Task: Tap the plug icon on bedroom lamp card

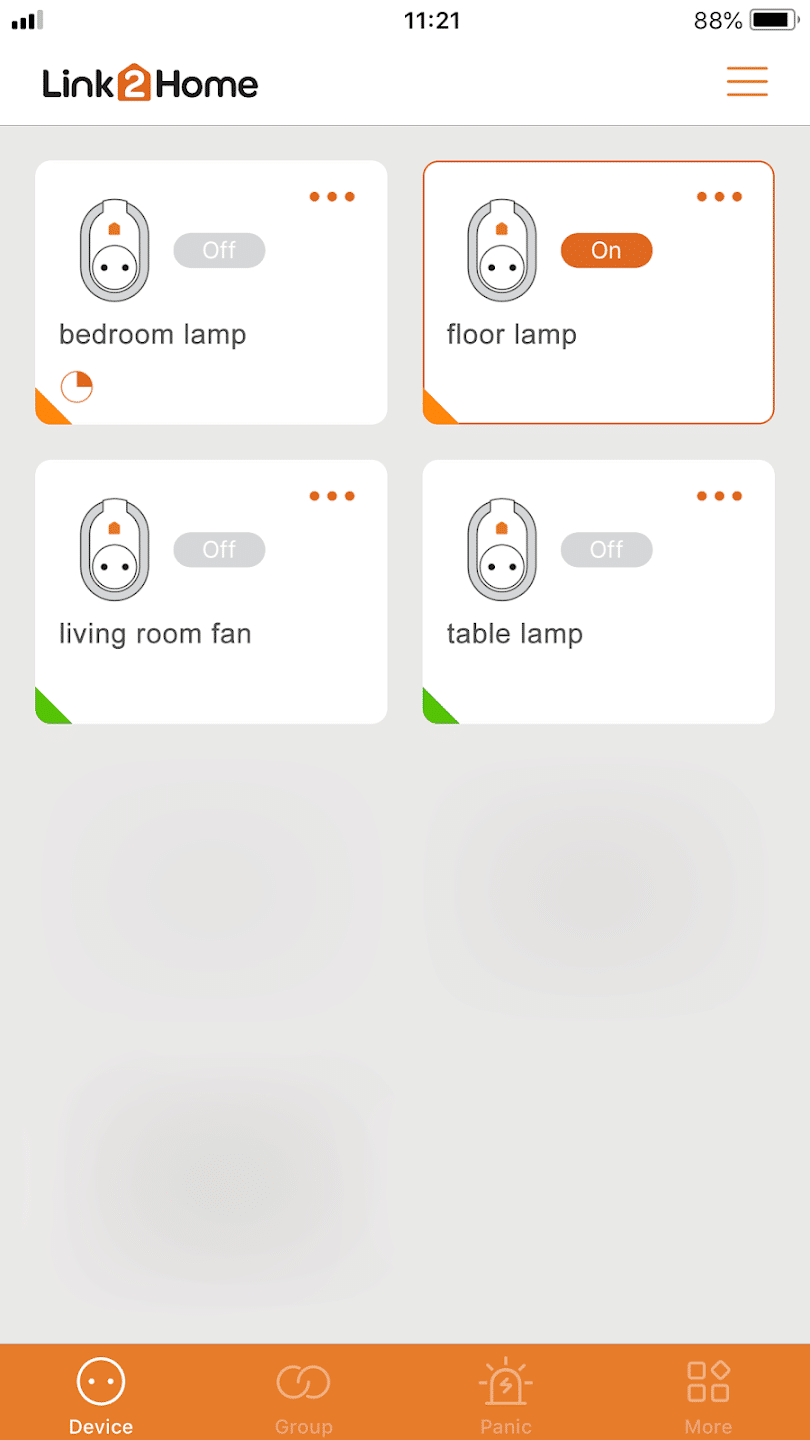Action: pyautogui.click(x=113, y=252)
